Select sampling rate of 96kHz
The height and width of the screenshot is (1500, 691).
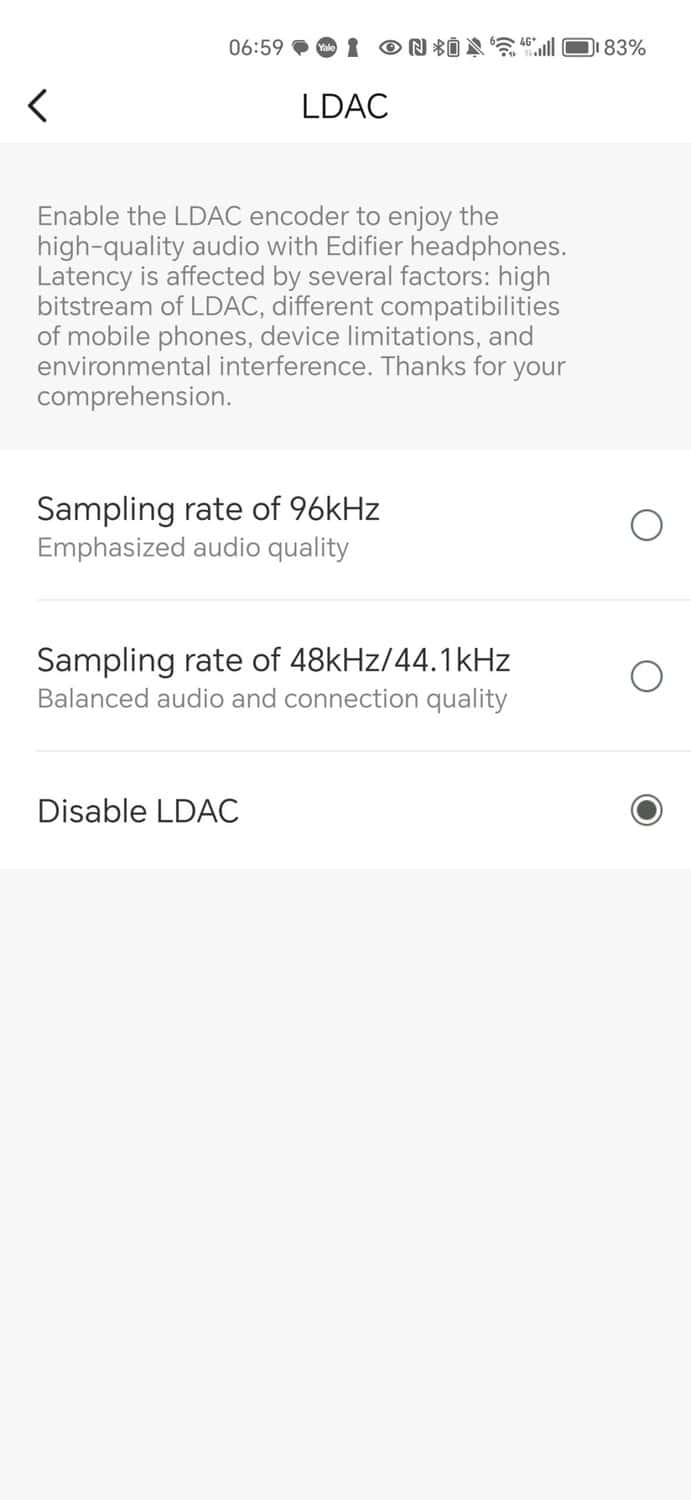click(646, 525)
